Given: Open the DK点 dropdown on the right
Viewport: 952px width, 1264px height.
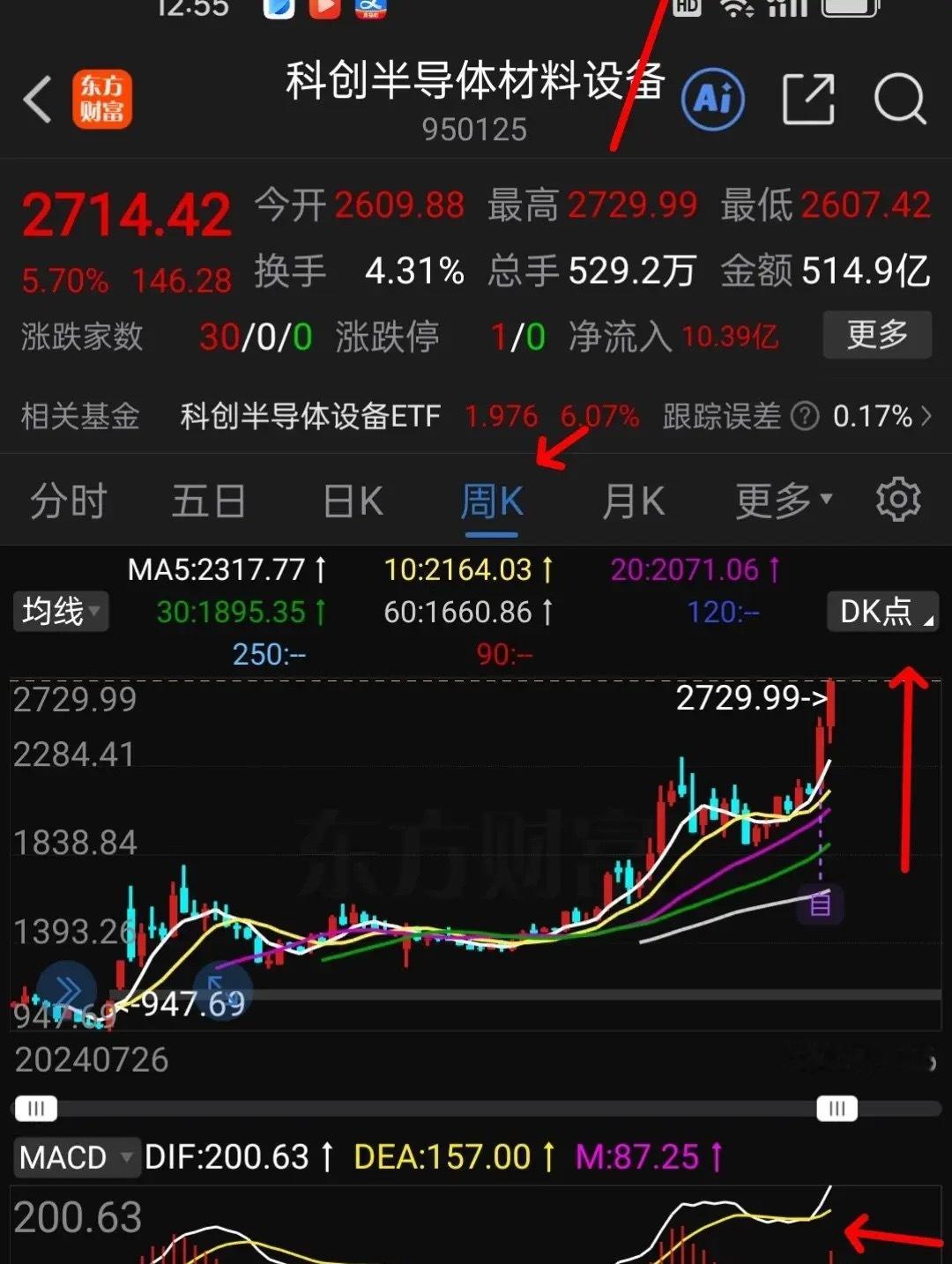Looking at the screenshot, I should [x=881, y=611].
